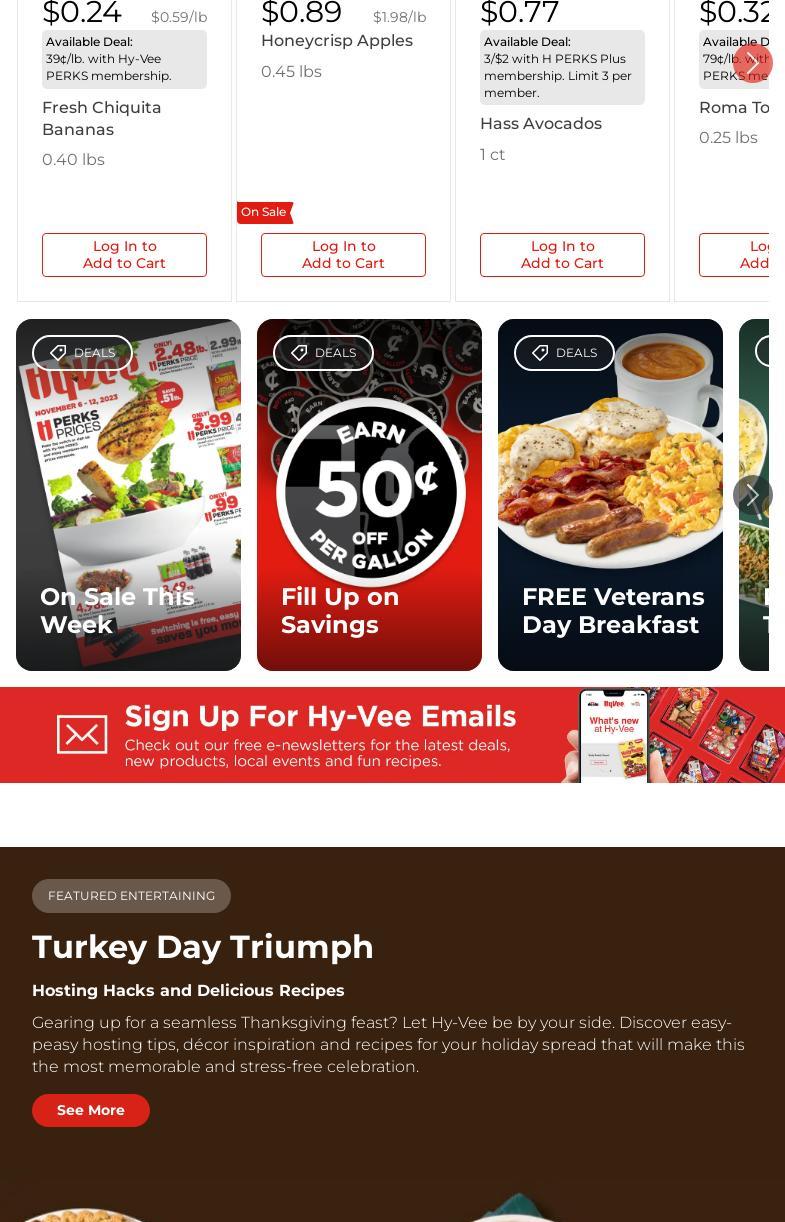Log in to add Fresh Chiquita Bananas
785x1222 pixels.
pyautogui.click(x=124, y=255)
